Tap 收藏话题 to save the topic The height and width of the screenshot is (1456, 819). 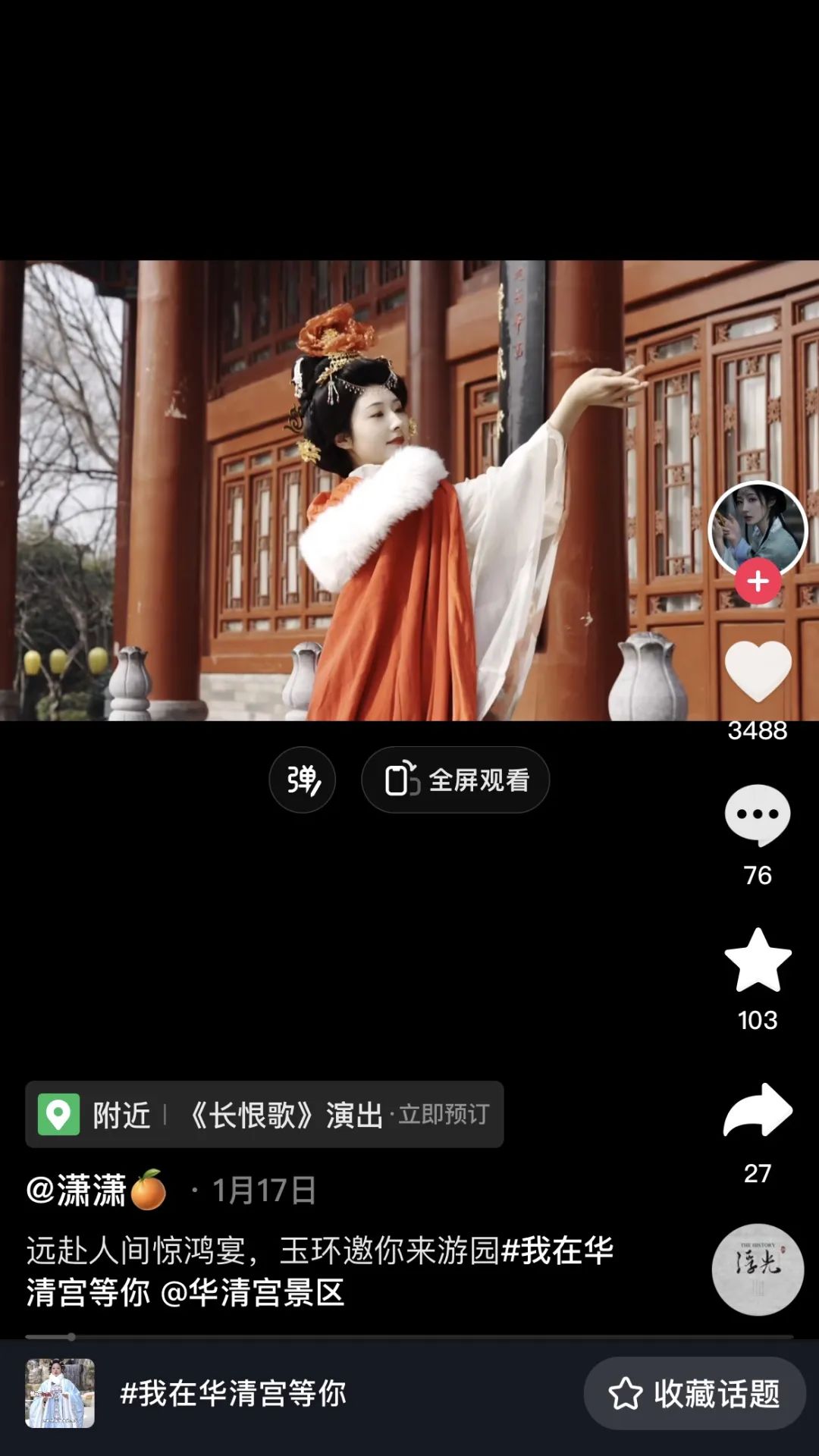(695, 1394)
